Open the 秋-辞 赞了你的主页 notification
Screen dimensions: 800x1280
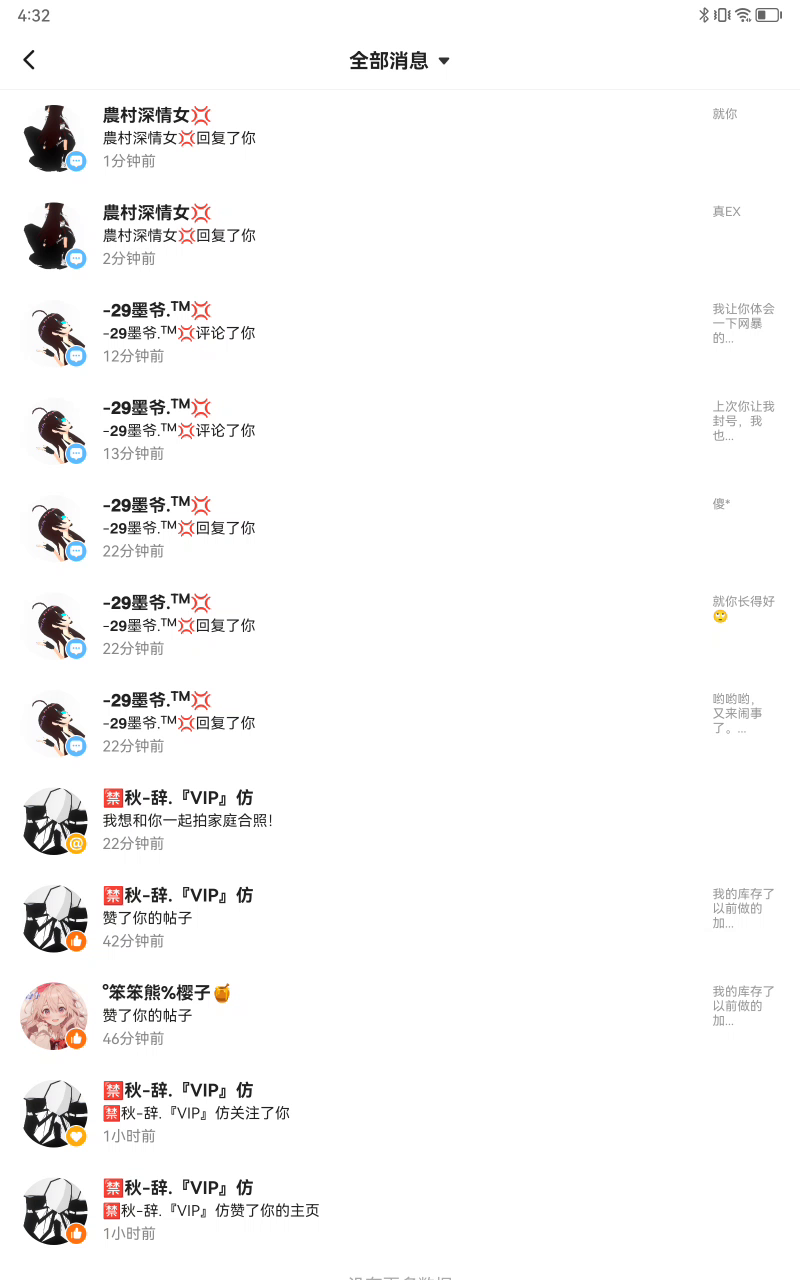click(x=400, y=1210)
